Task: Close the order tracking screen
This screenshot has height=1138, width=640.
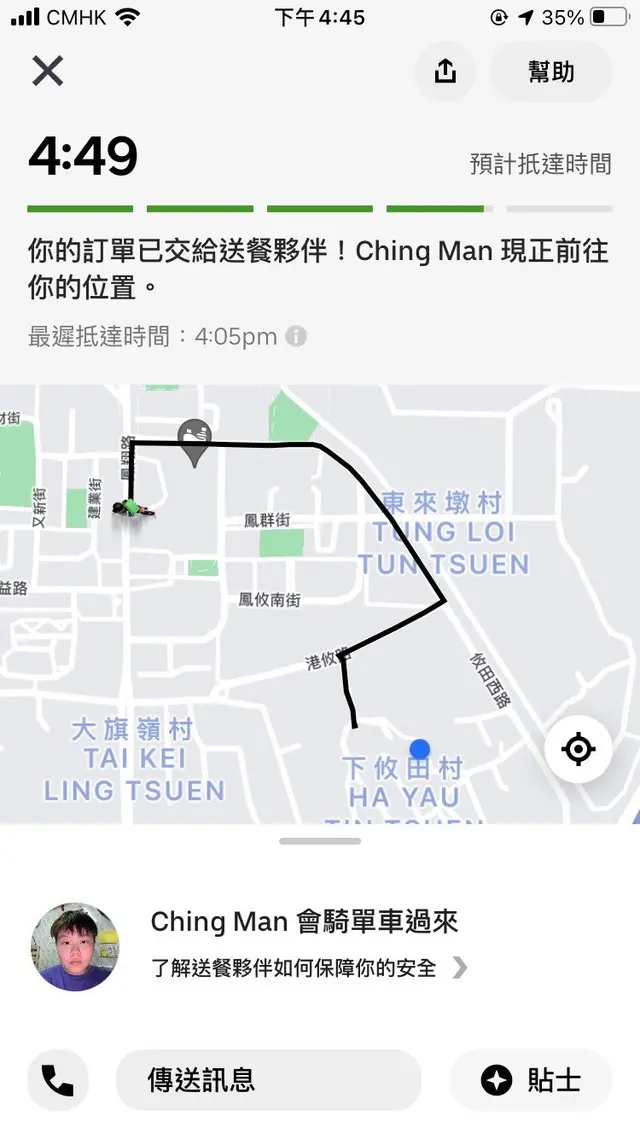Action: click(x=48, y=71)
